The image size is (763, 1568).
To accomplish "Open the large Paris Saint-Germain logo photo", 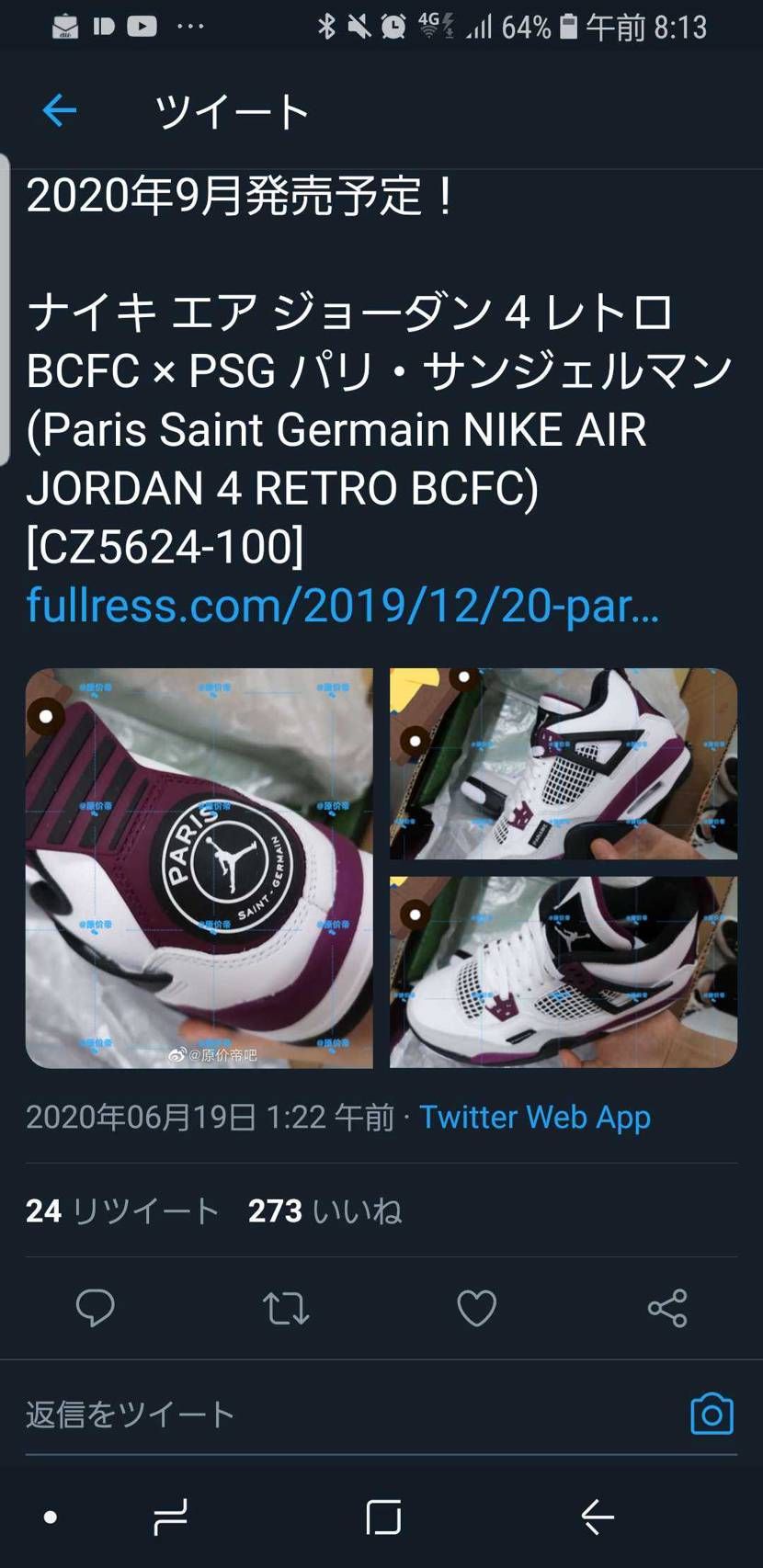I will tap(199, 868).
